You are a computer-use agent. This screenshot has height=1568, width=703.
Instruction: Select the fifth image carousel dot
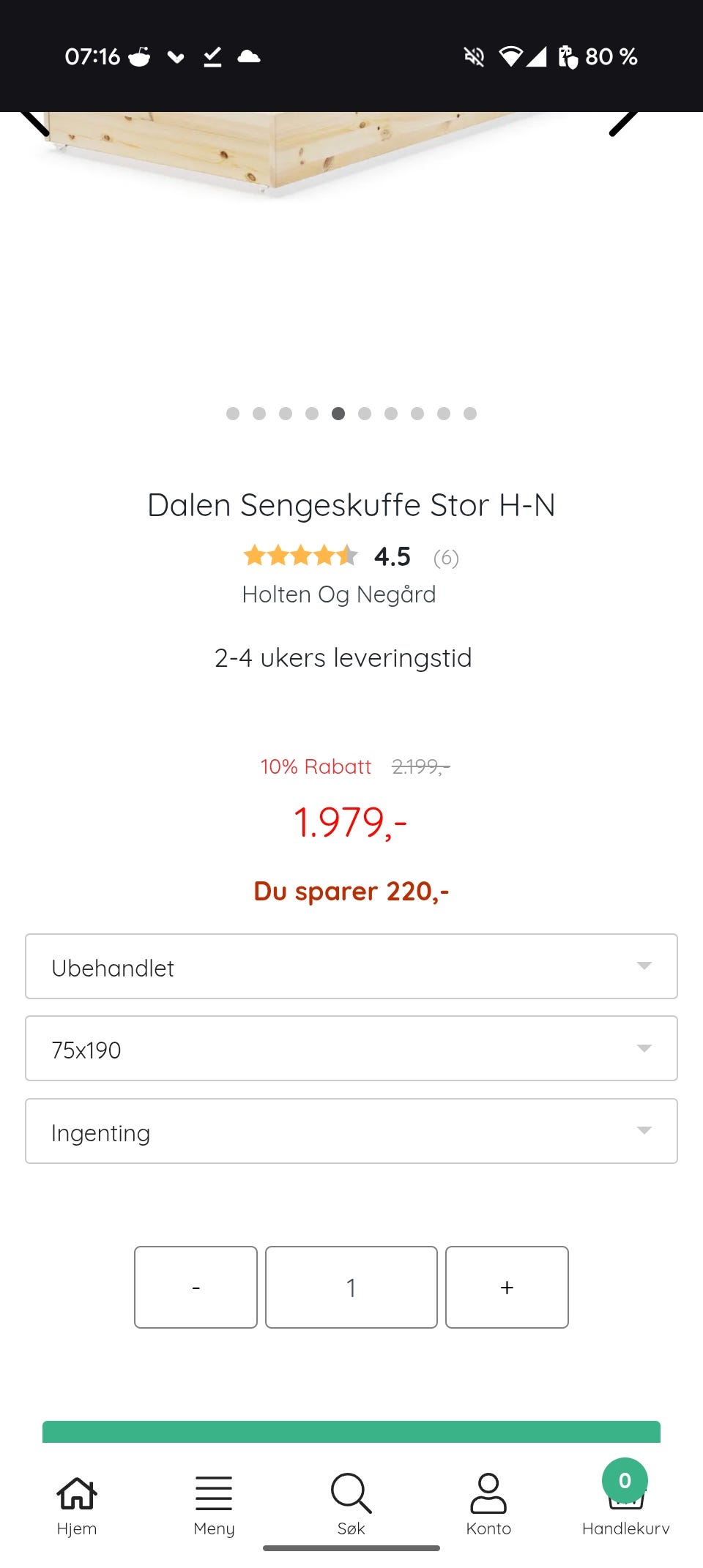coord(338,414)
